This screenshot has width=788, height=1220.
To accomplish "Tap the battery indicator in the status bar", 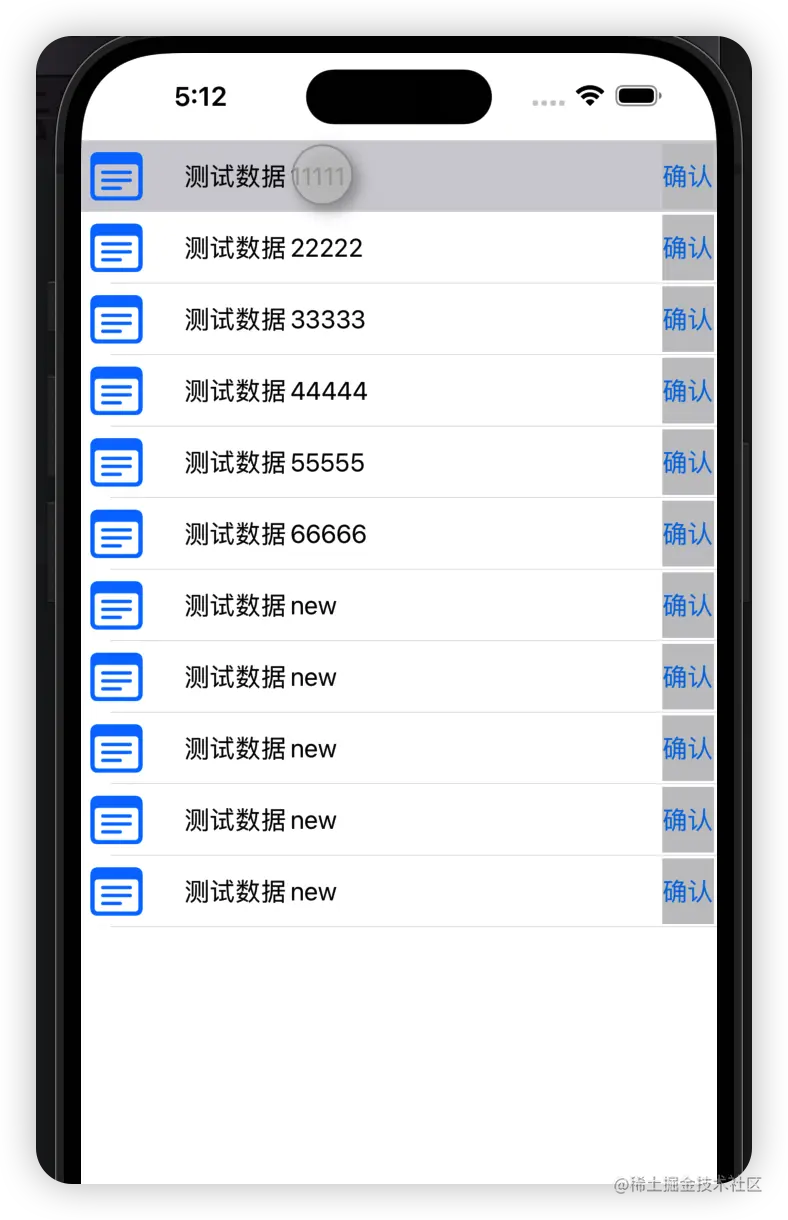I will [637, 95].
